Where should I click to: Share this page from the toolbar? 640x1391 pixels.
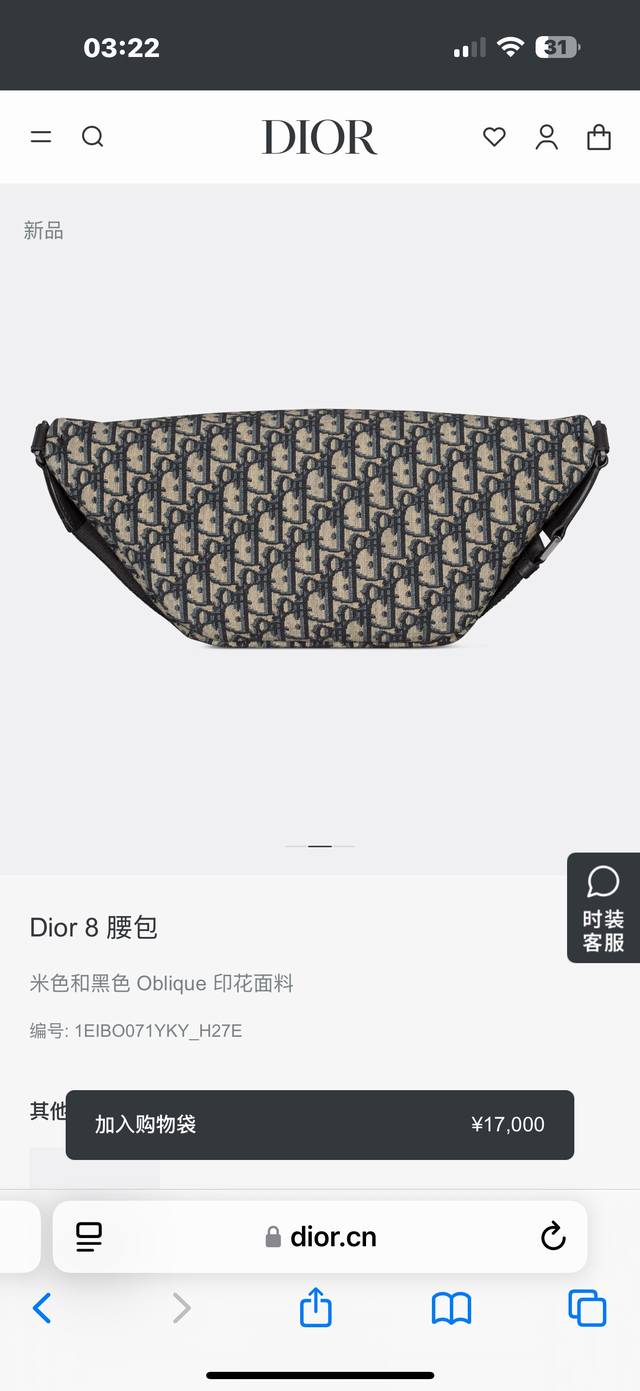tap(315, 1307)
